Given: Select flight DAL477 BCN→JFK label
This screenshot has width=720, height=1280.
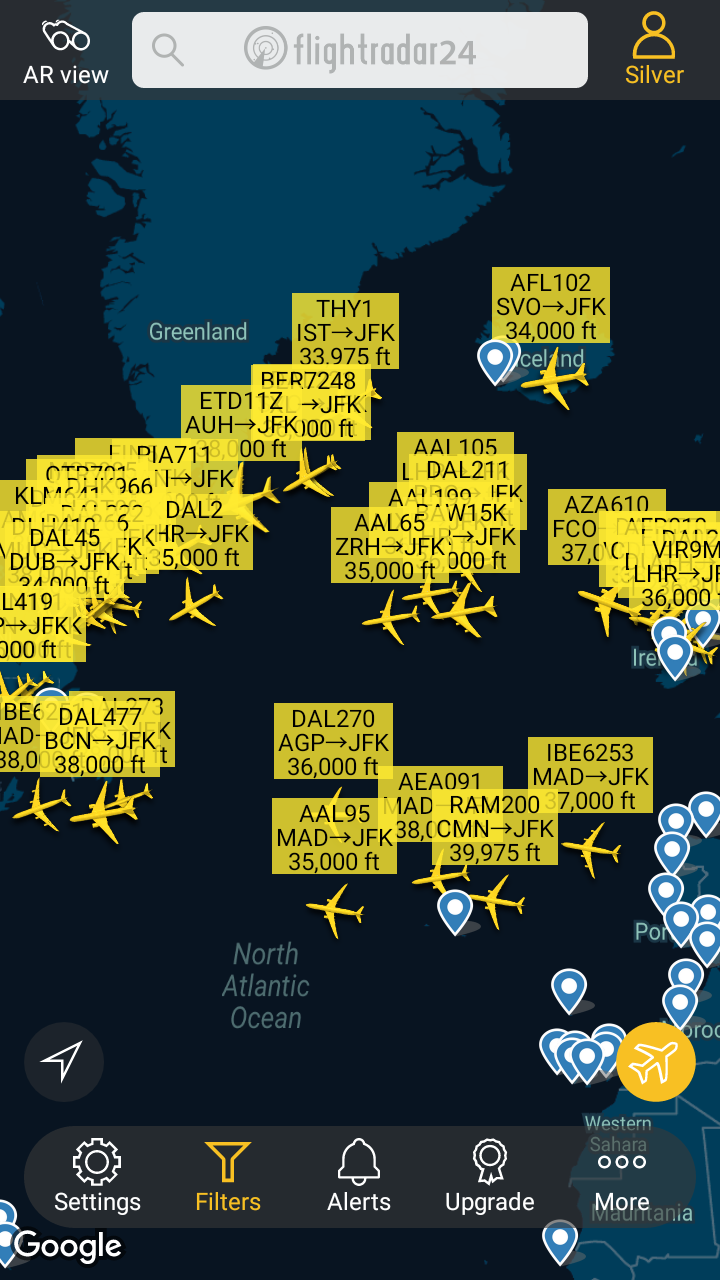Looking at the screenshot, I should (100, 740).
